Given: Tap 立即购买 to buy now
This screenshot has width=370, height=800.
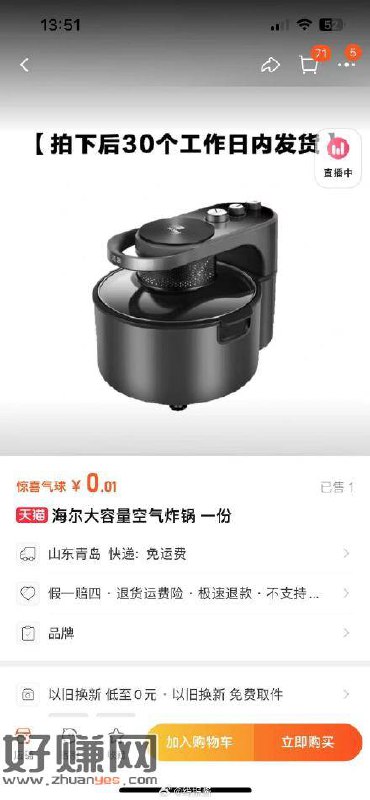Looking at the screenshot, I should pyautogui.click(x=308, y=742).
